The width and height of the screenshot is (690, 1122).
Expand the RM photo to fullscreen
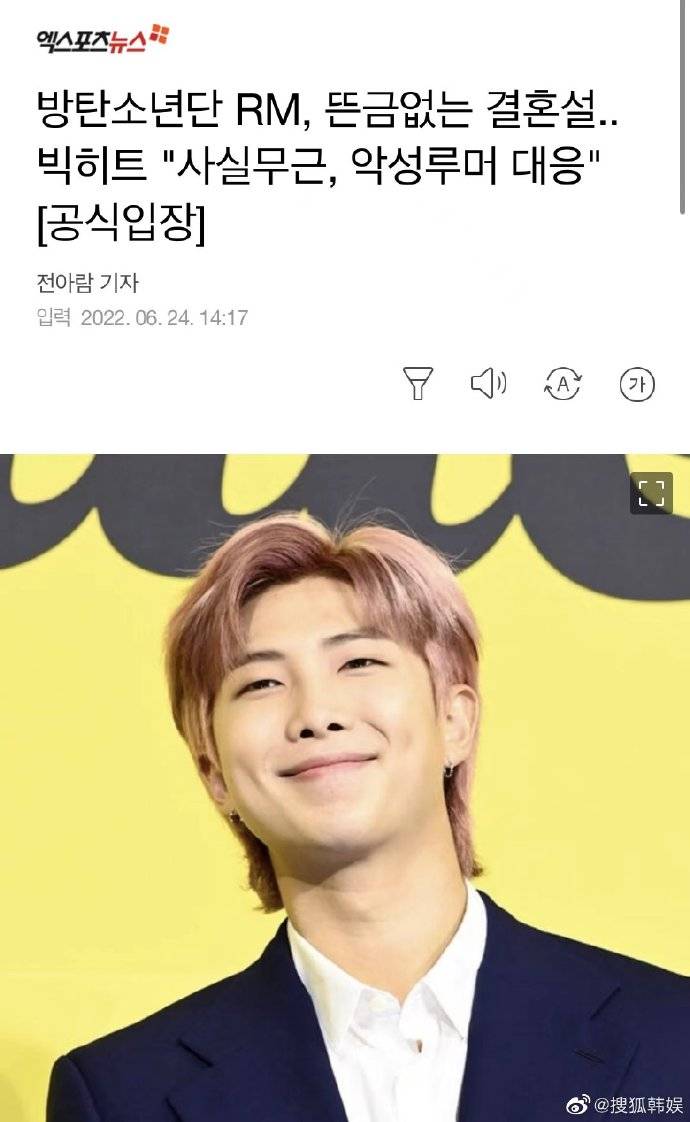[x=651, y=493]
